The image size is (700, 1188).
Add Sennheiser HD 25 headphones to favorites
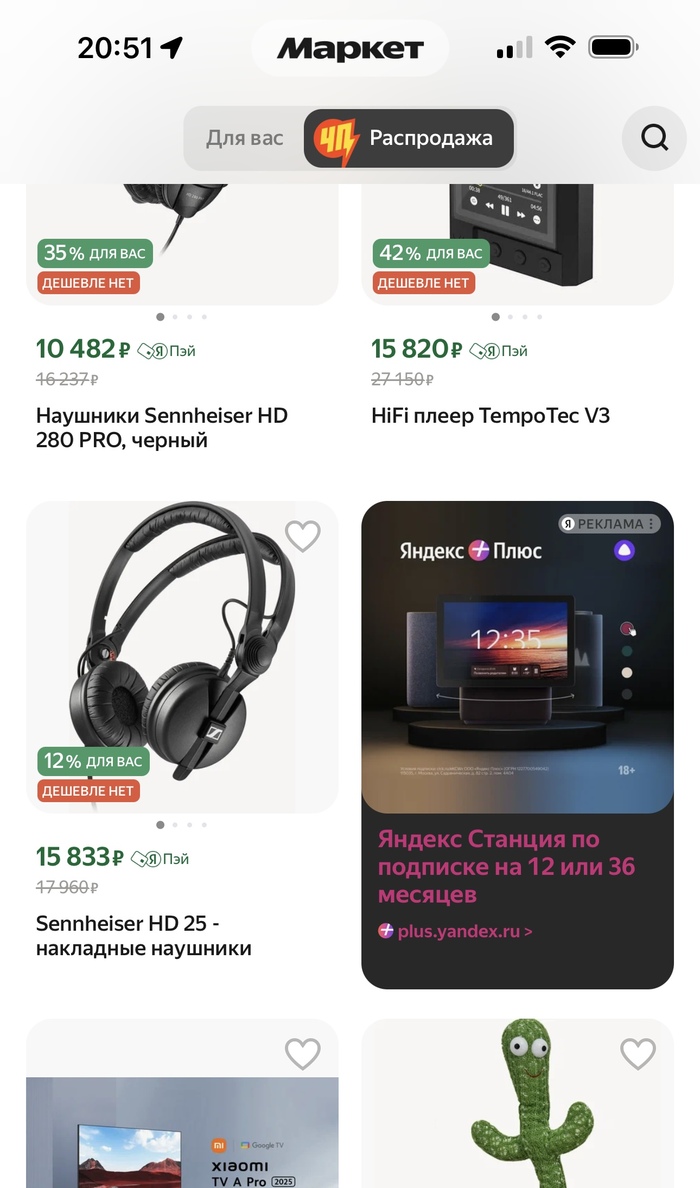click(x=302, y=537)
